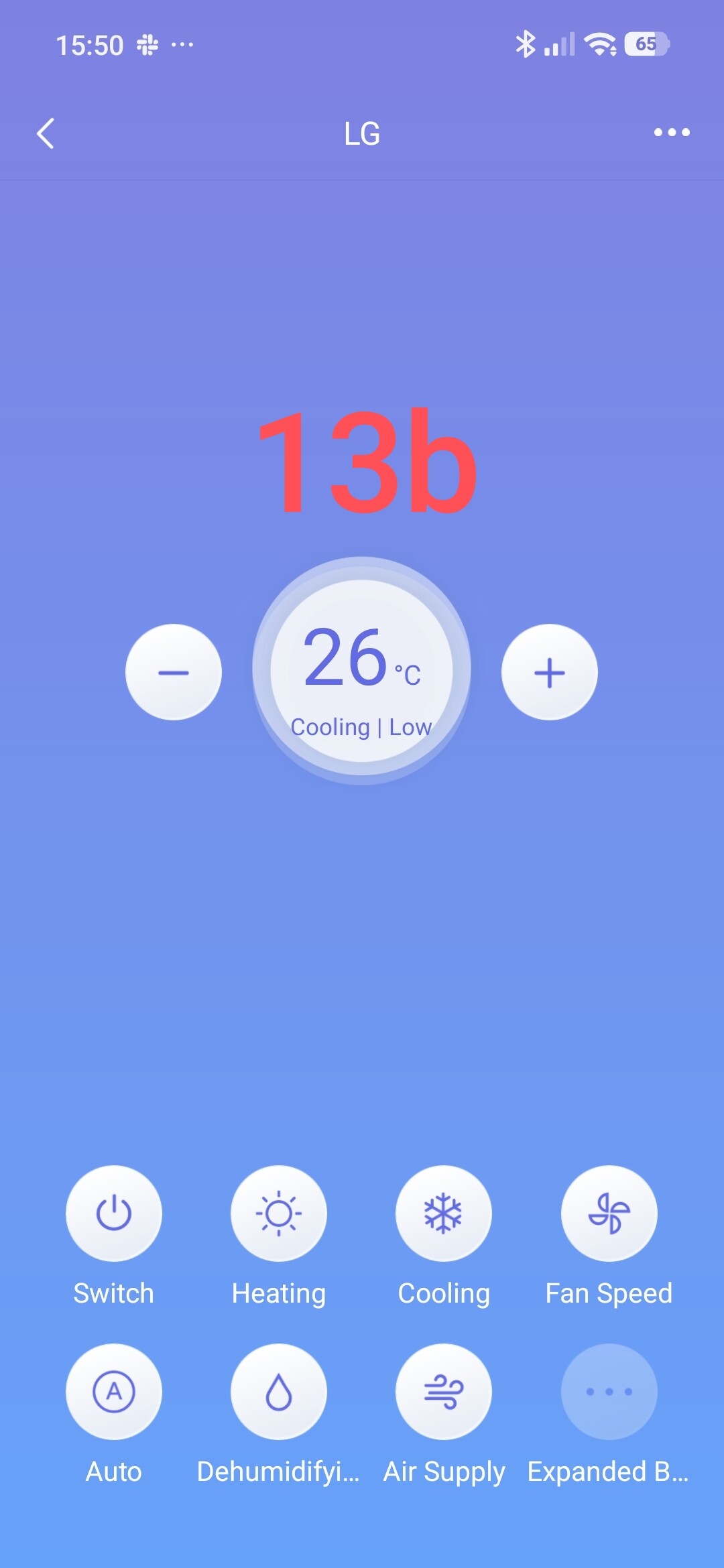Screen dimensions: 724x1568
Task: Increase temperature with the plus button
Action: (550, 672)
